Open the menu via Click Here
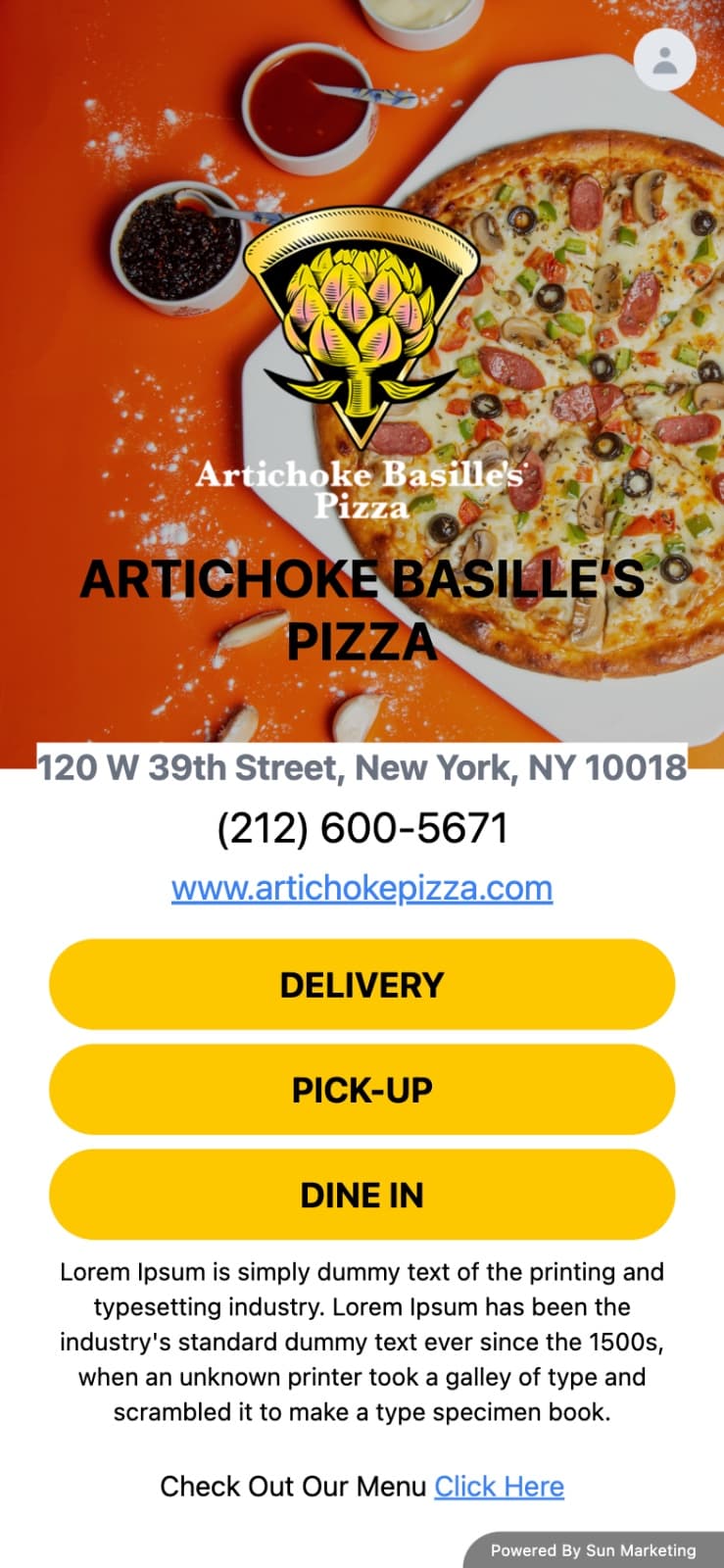 coord(500,1487)
